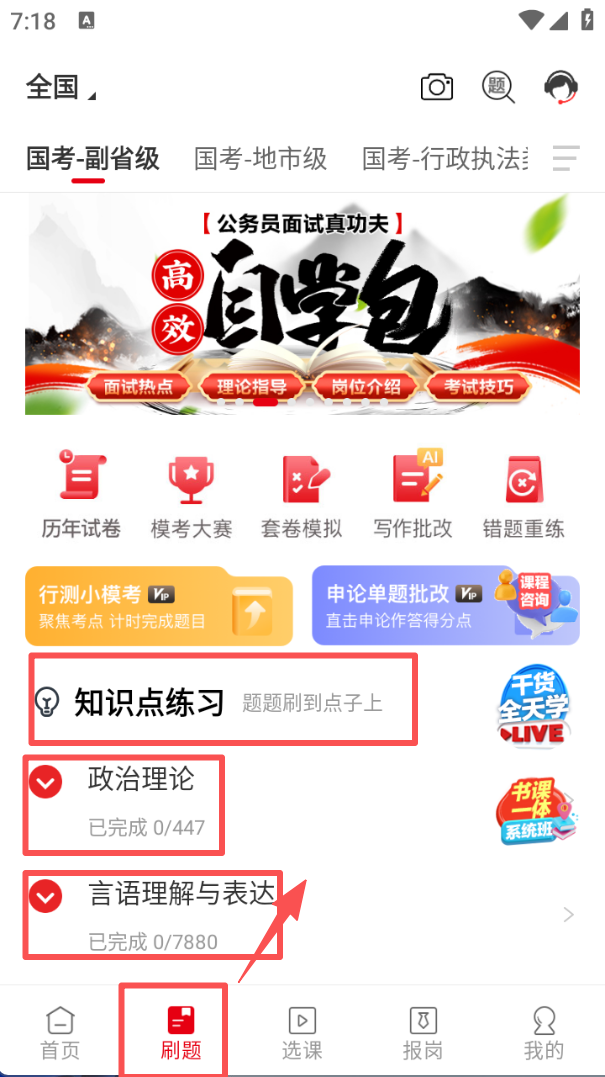Open the question search icon

[498, 87]
